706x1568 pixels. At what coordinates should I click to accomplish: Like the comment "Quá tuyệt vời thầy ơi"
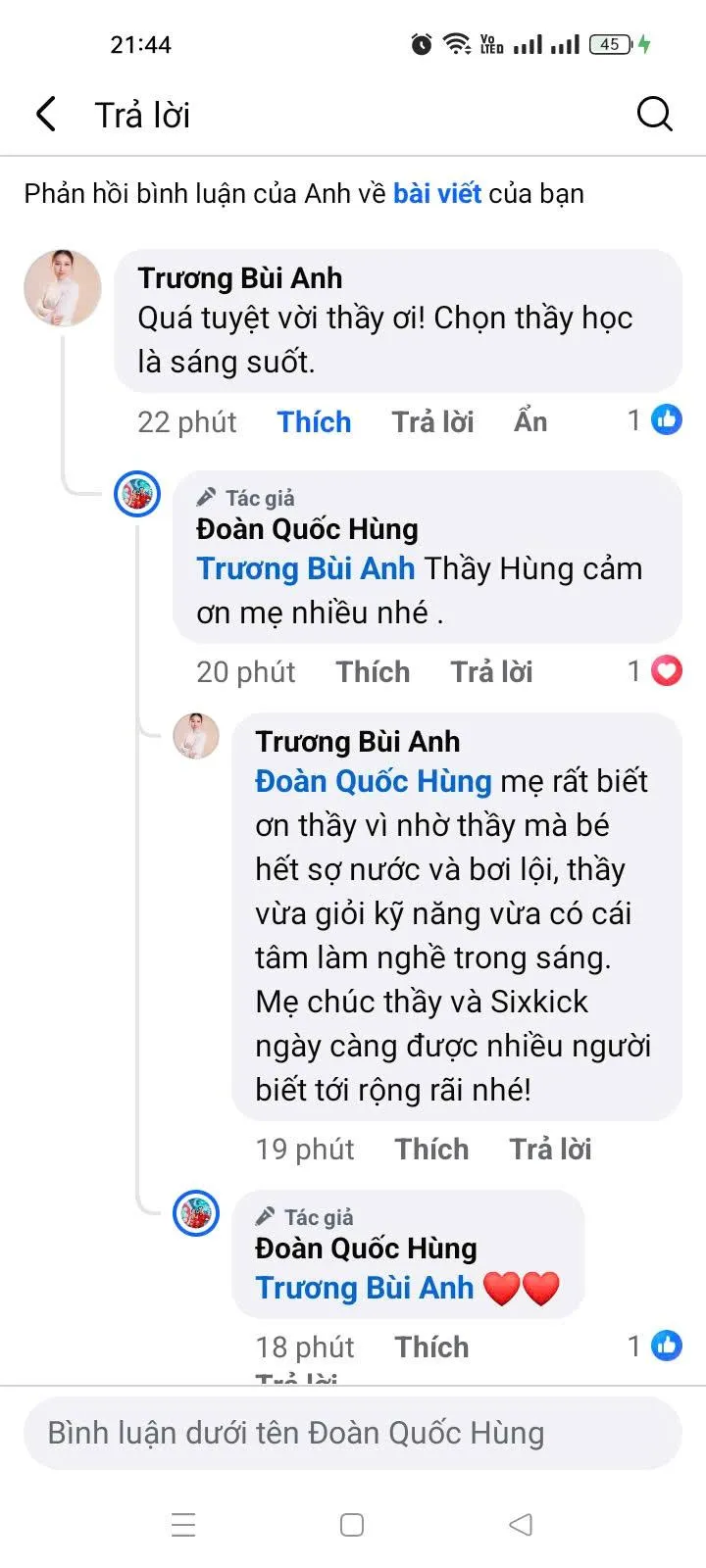(314, 421)
